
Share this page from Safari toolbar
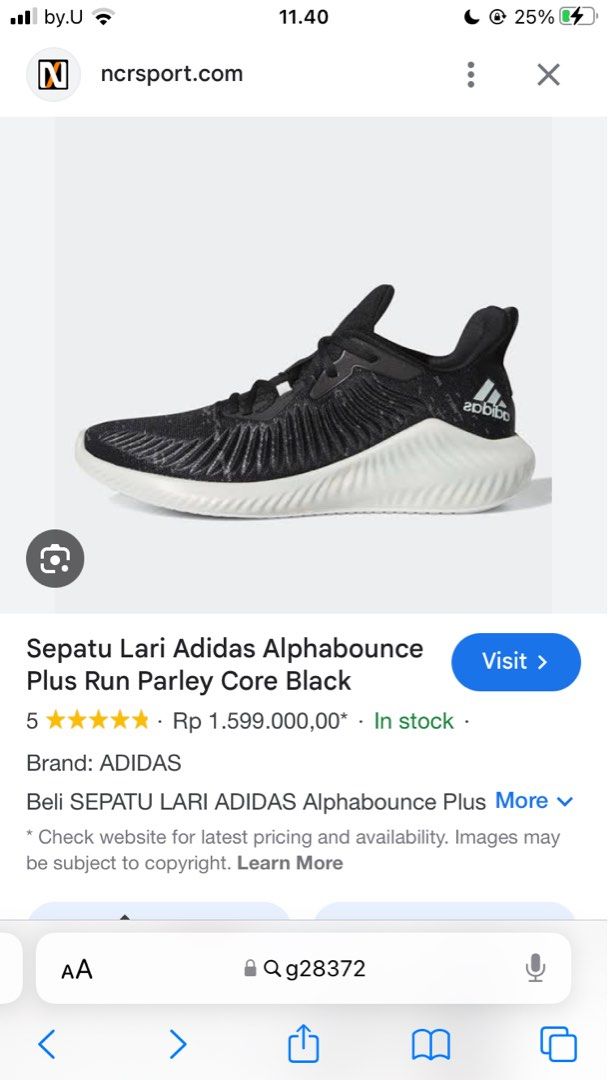click(303, 1044)
